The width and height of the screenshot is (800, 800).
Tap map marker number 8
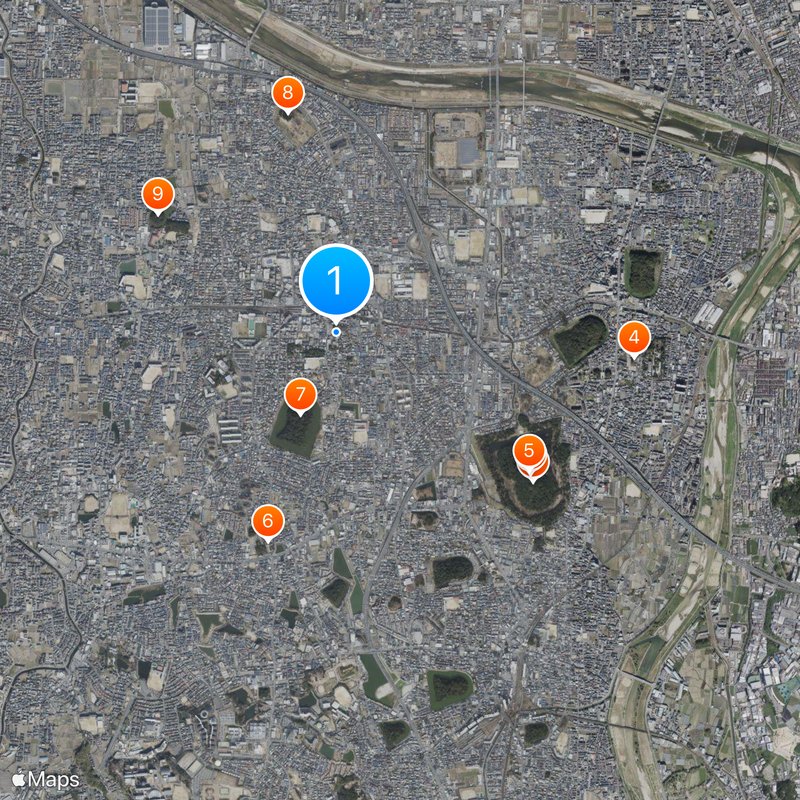tap(287, 94)
